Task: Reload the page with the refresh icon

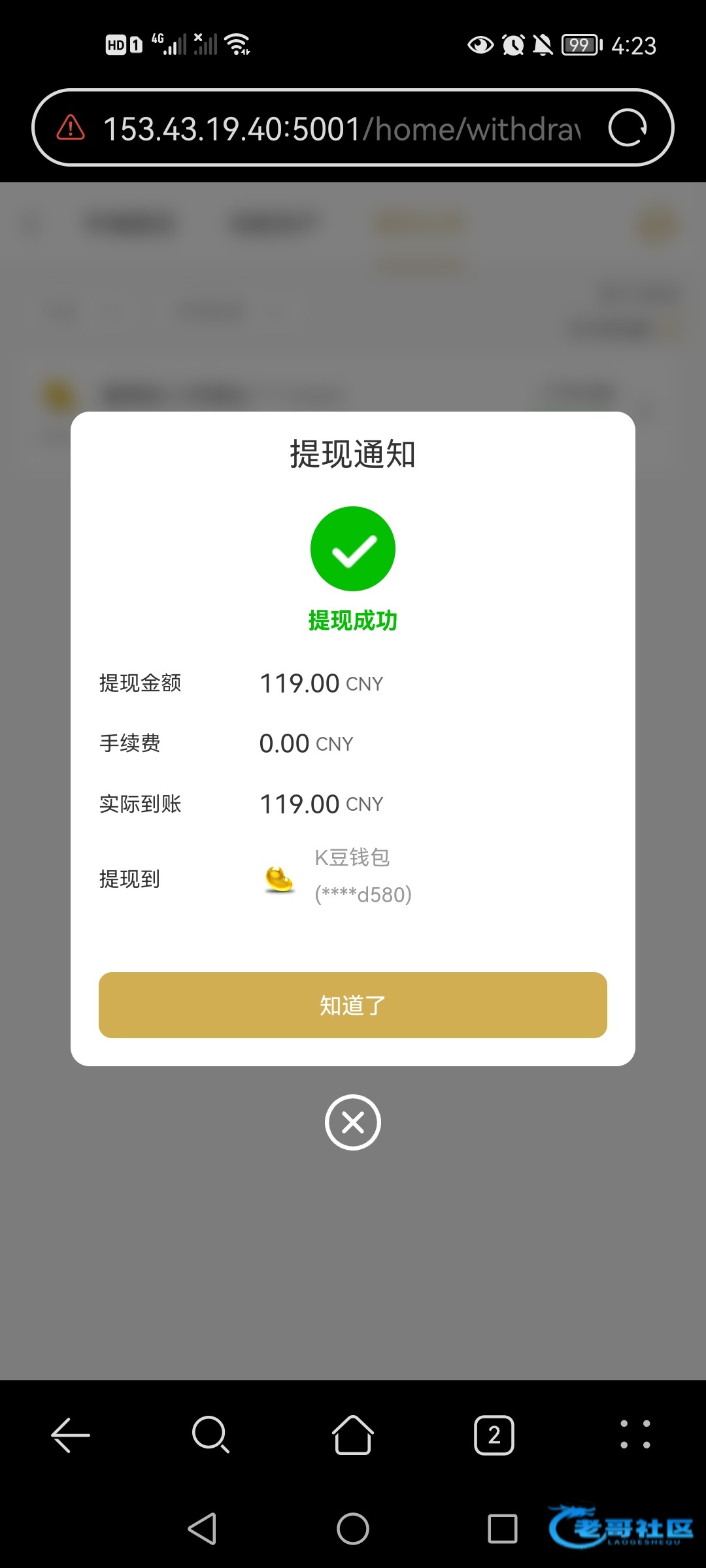Action: (x=628, y=127)
